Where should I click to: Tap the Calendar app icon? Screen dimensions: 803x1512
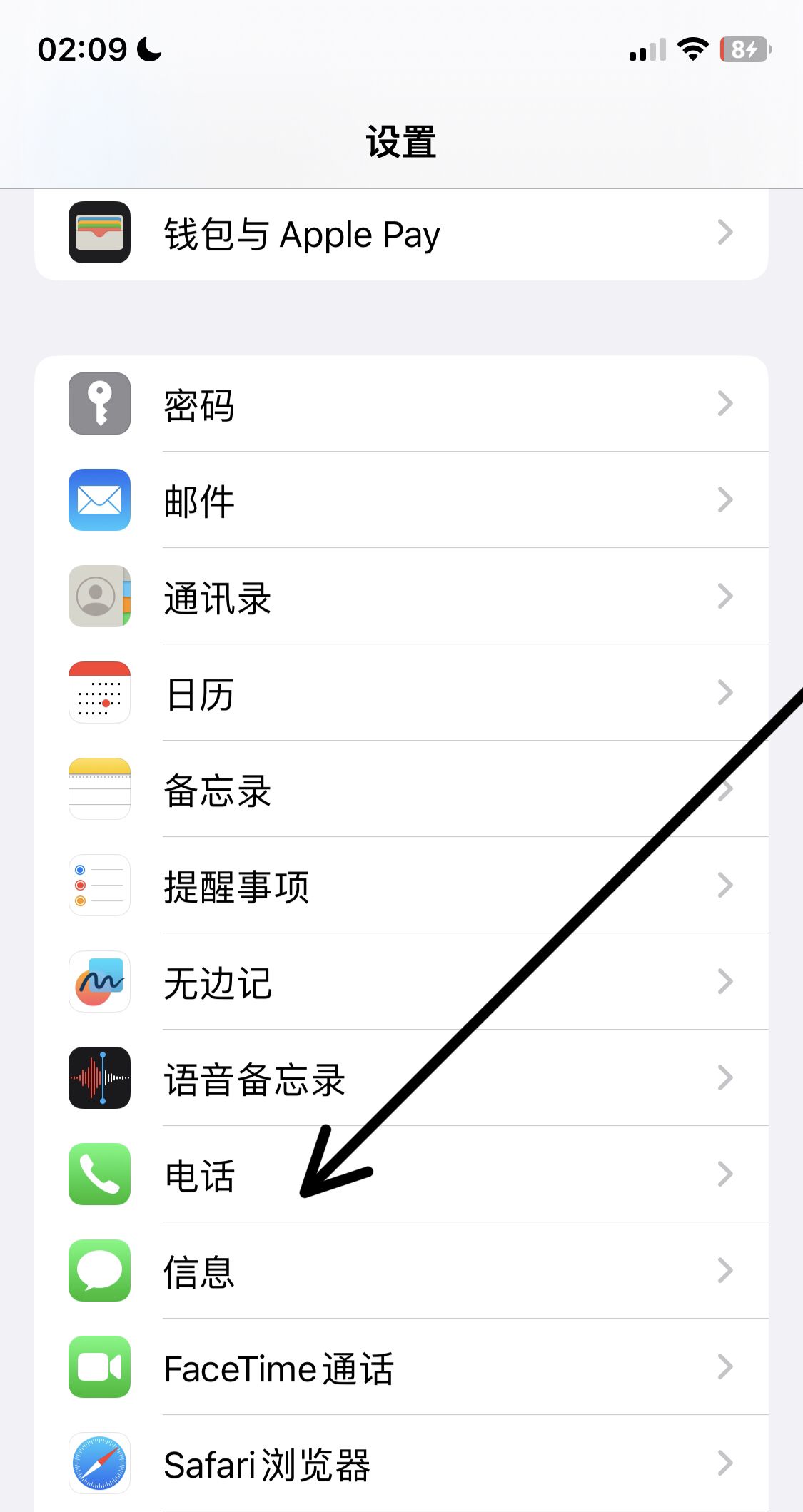tap(99, 693)
